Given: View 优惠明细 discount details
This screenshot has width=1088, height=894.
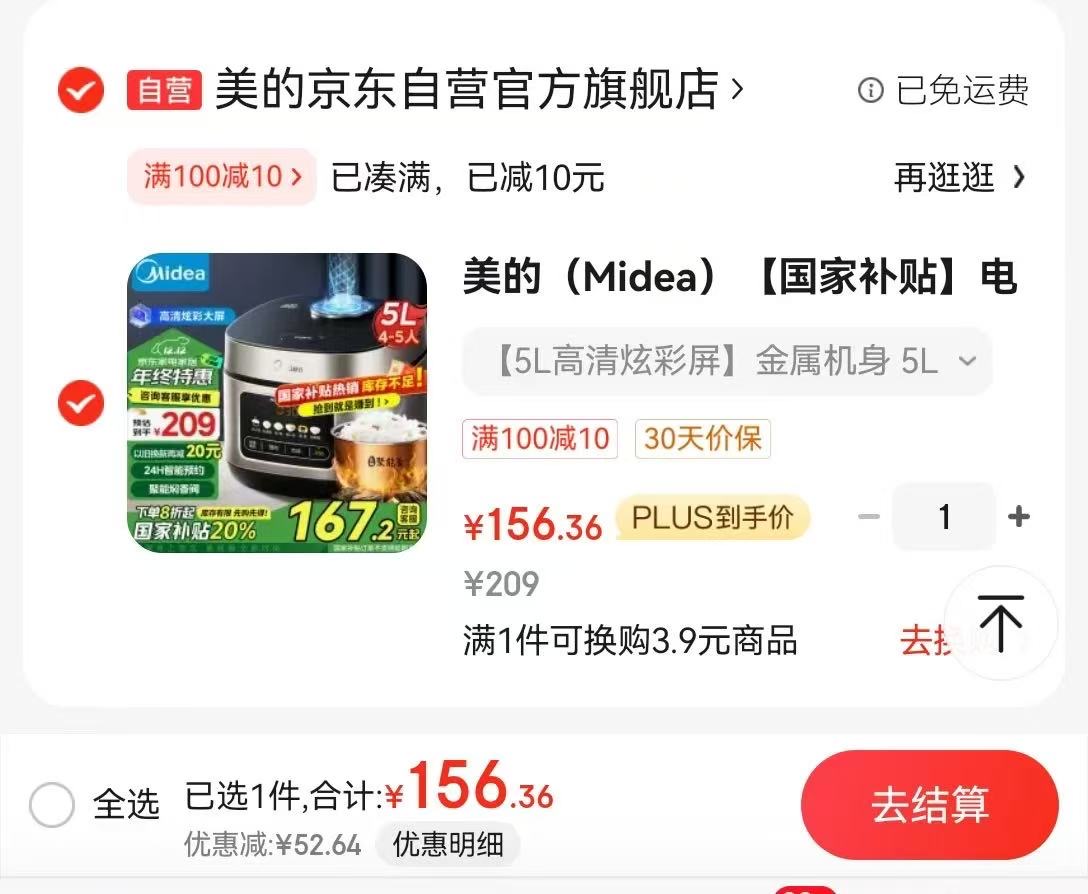Looking at the screenshot, I should tap(447, 844).
